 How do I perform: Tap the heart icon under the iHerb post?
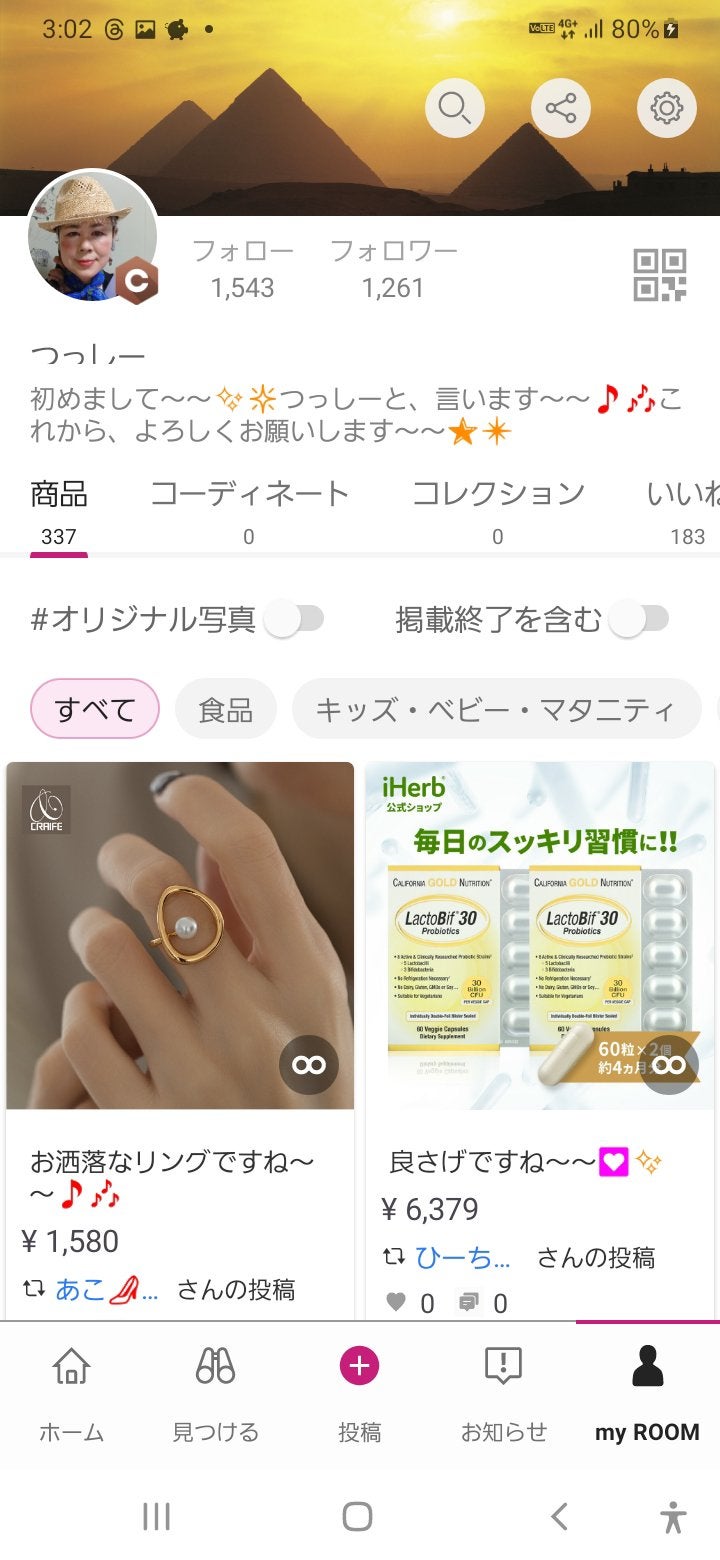(x=398, y=1302)
